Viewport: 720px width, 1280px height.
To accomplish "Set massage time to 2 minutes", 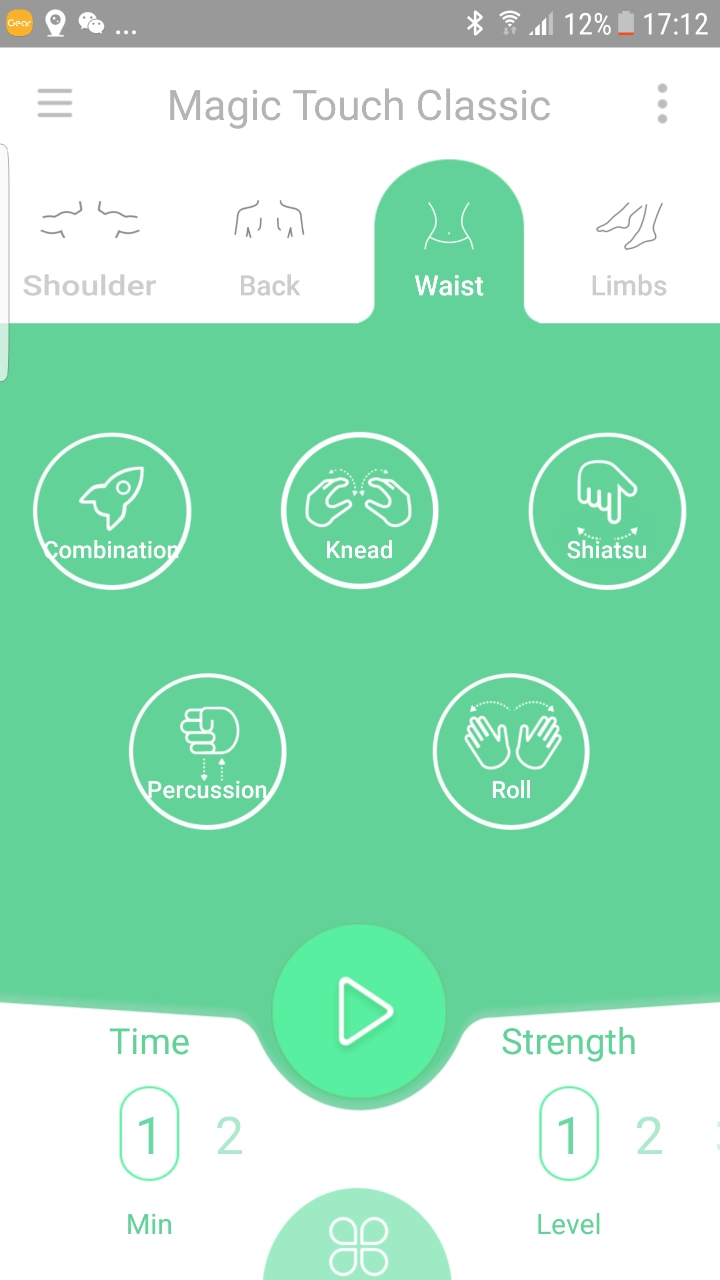I will tap(229, 1134).
